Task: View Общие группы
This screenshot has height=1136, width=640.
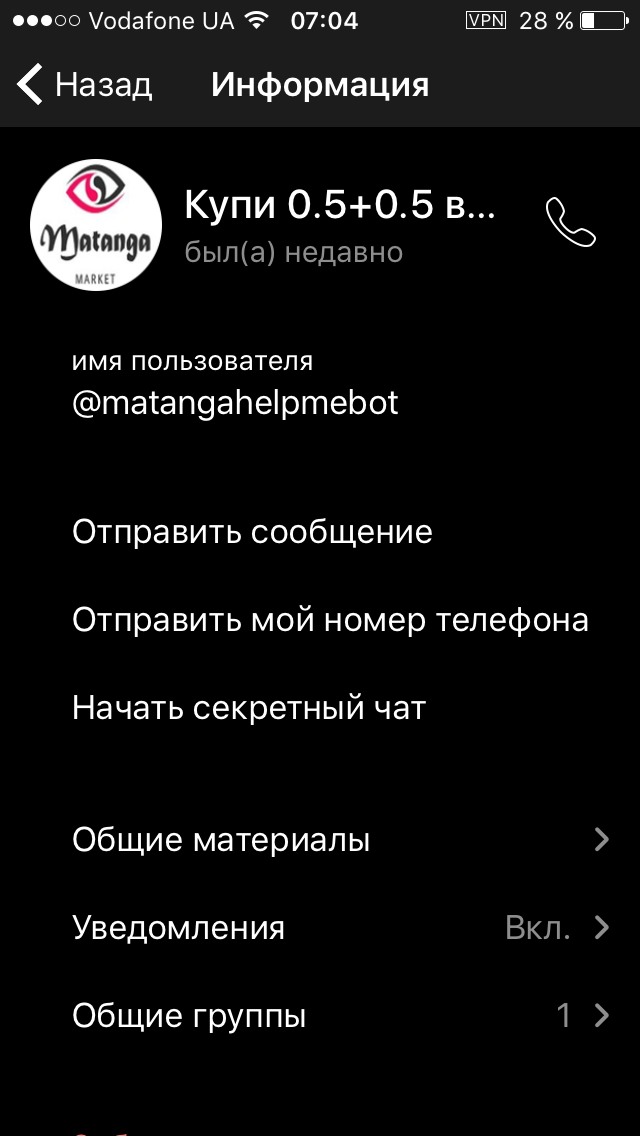Action: (320, 1016)
